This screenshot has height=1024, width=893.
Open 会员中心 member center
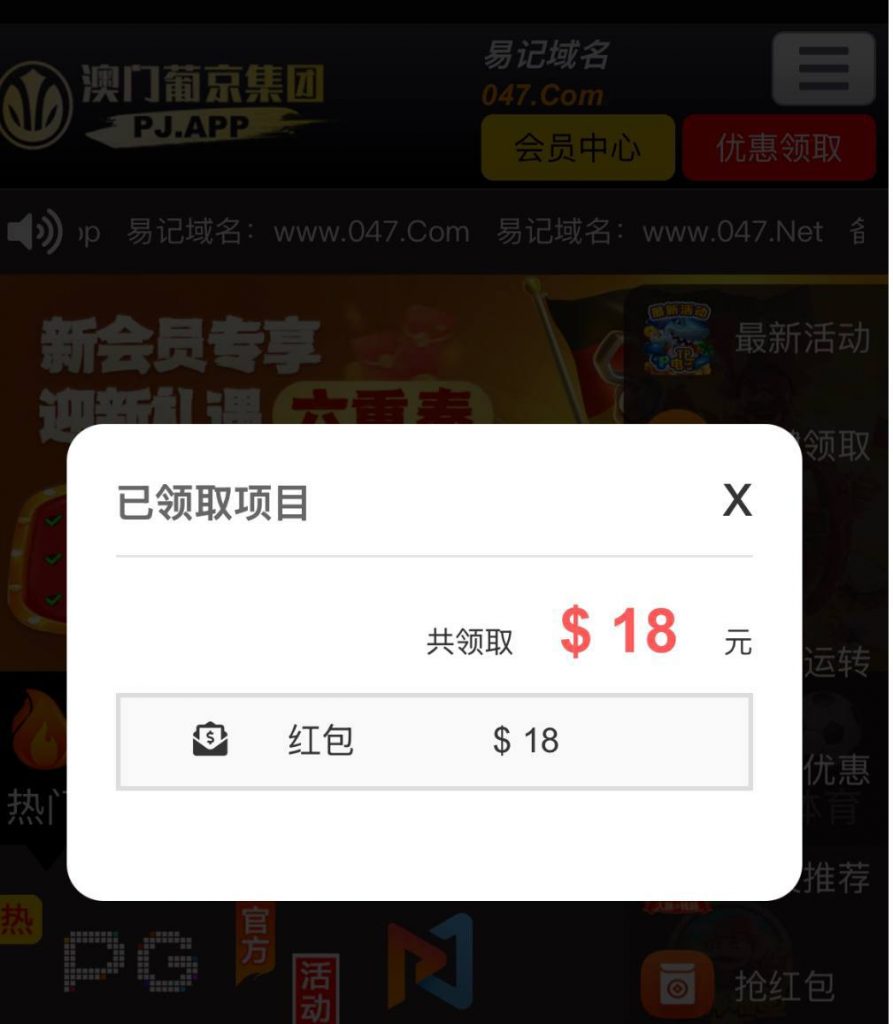[x=578, y=148]
